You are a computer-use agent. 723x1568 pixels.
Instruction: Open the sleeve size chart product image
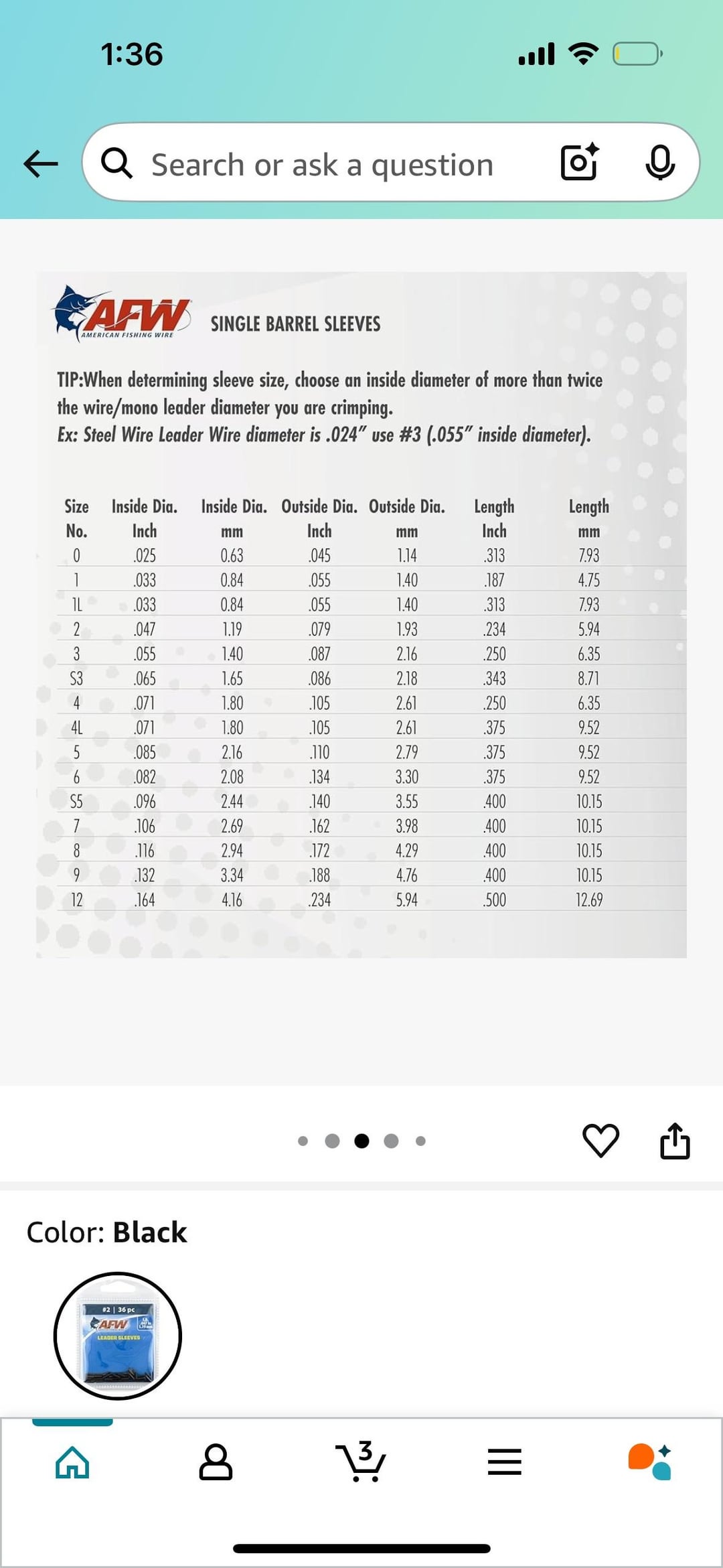361,614
